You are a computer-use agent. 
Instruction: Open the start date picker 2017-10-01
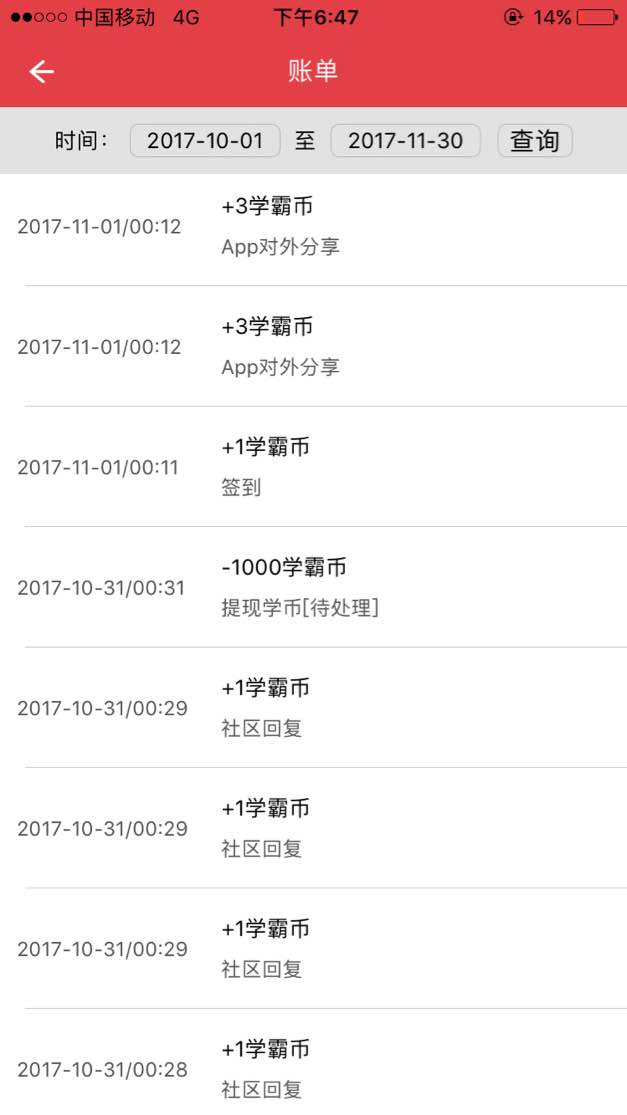204,141
